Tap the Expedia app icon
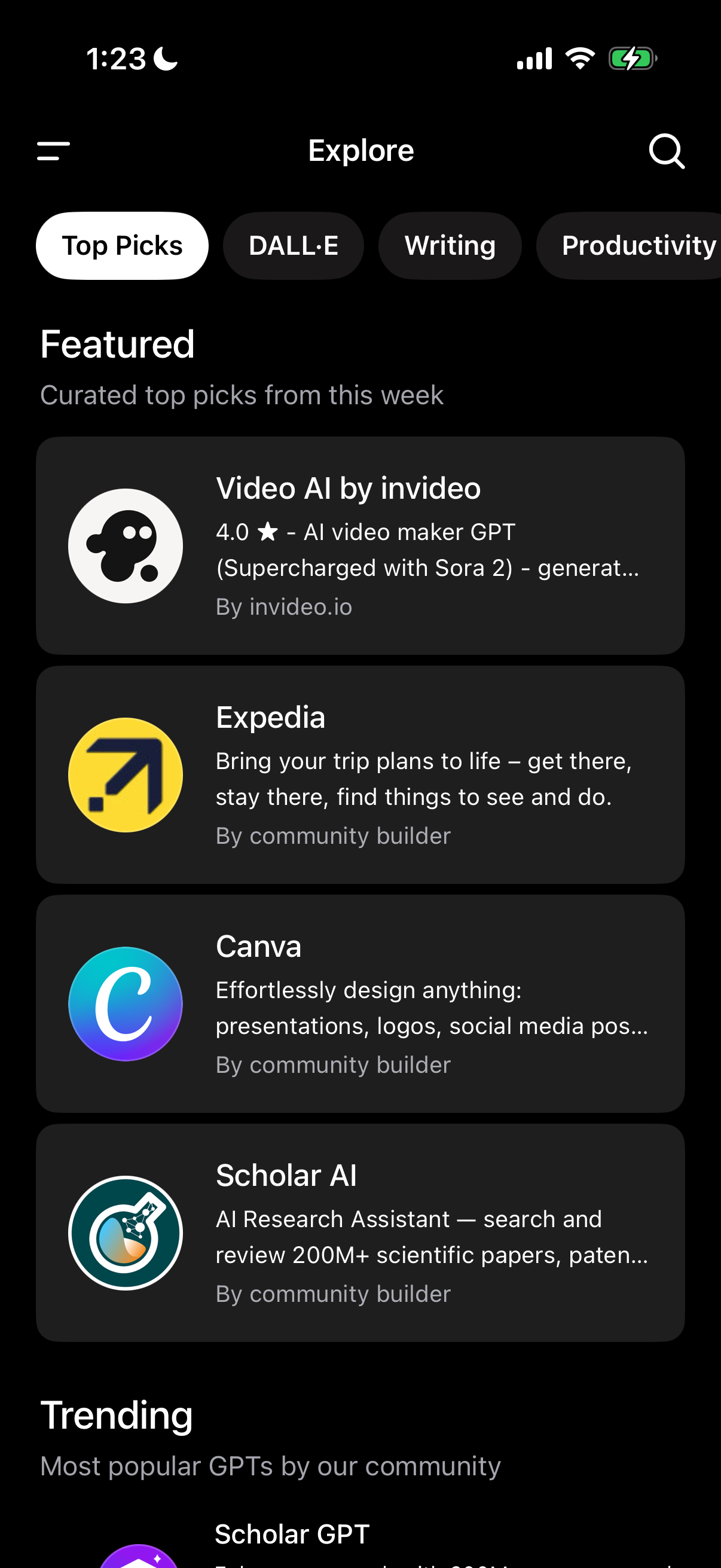 pos(126,774)
